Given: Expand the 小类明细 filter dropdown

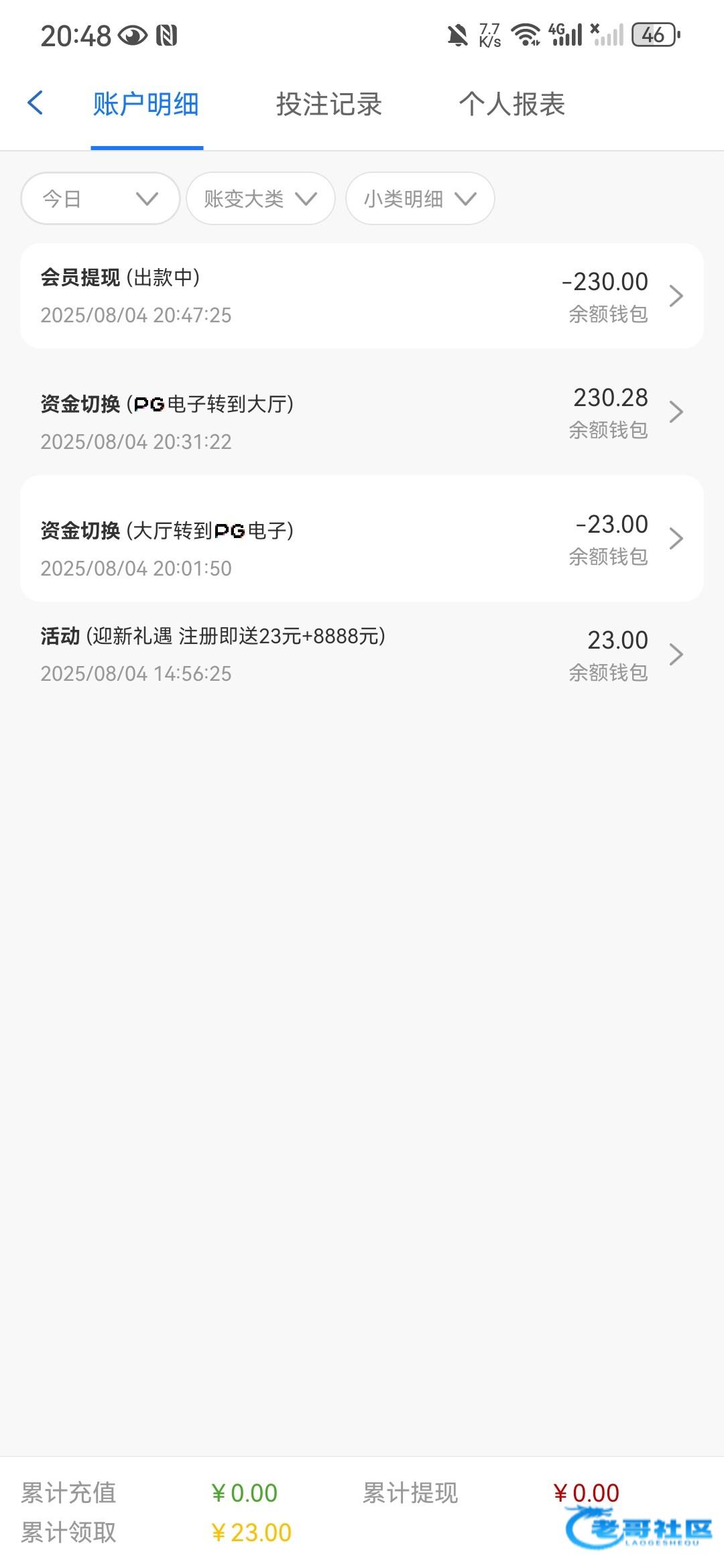Looking at the screenshot, I should click(x=420, y=198).
